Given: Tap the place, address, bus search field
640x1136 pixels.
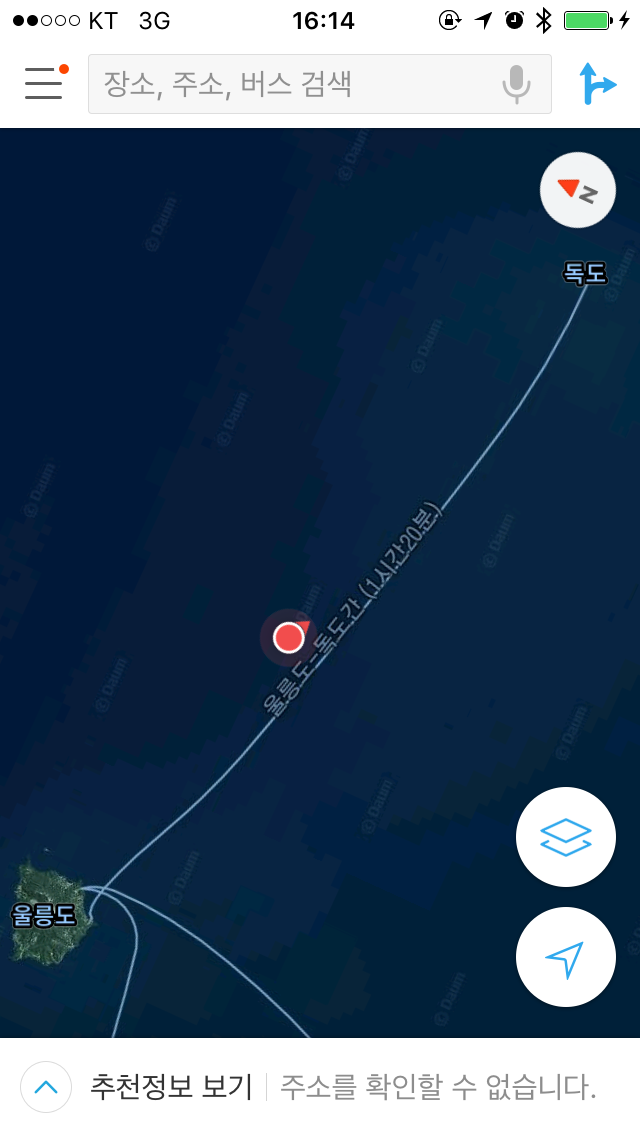Looking at the screenshot, I should [x=290, y=84].
